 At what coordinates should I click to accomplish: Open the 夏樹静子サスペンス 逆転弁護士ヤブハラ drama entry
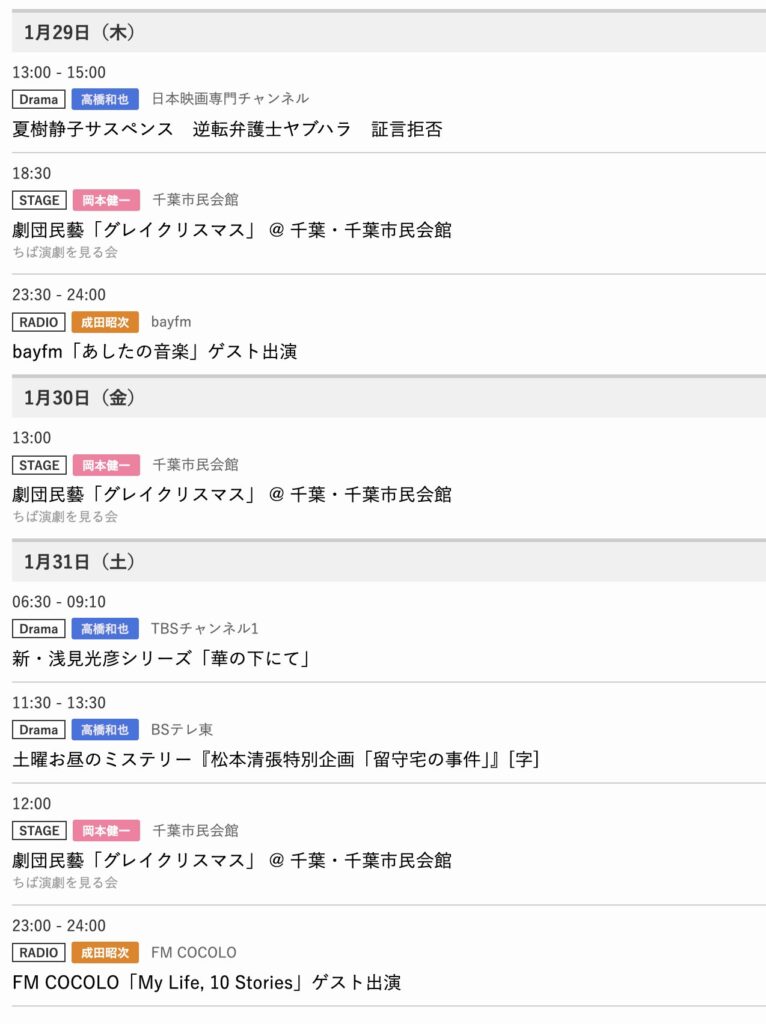(227, 129)
